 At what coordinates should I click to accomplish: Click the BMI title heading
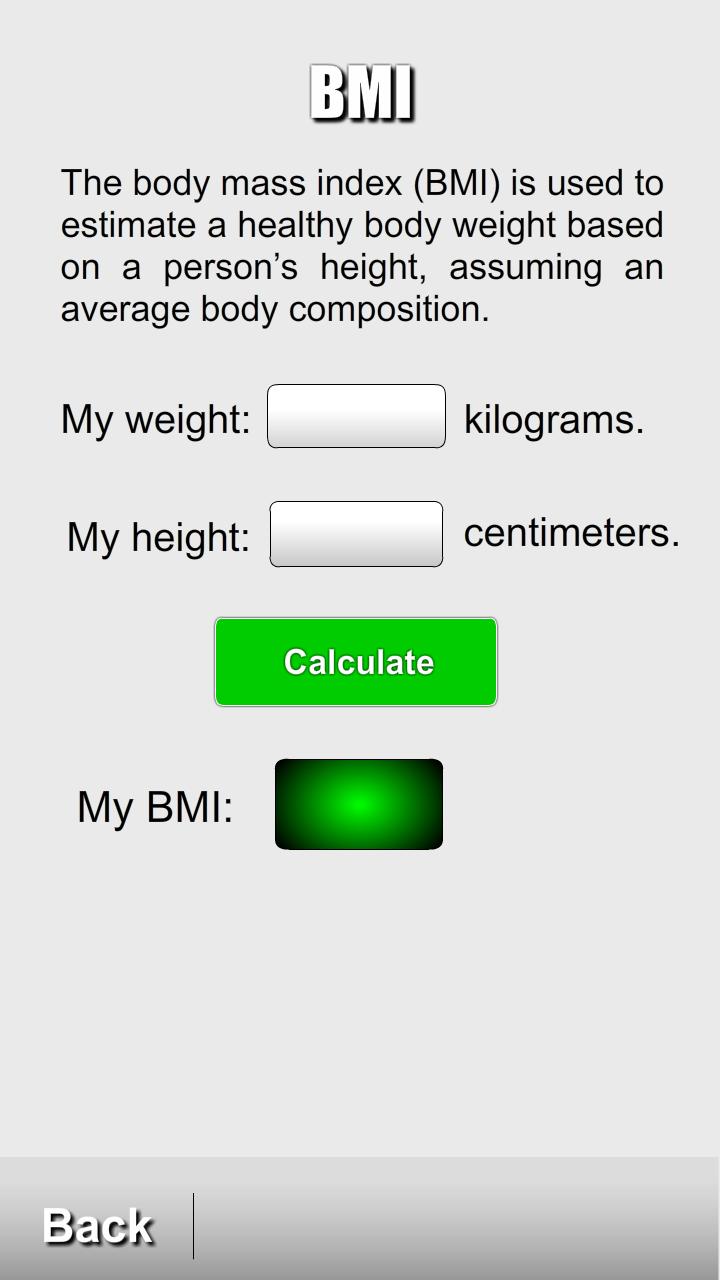click(362, 92)
